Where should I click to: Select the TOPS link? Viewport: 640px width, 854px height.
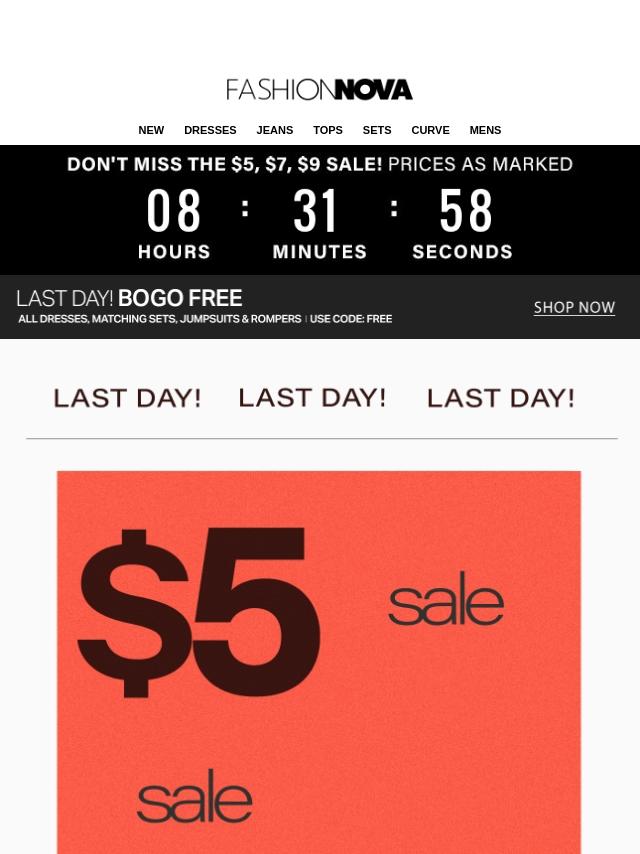[327, 130]
